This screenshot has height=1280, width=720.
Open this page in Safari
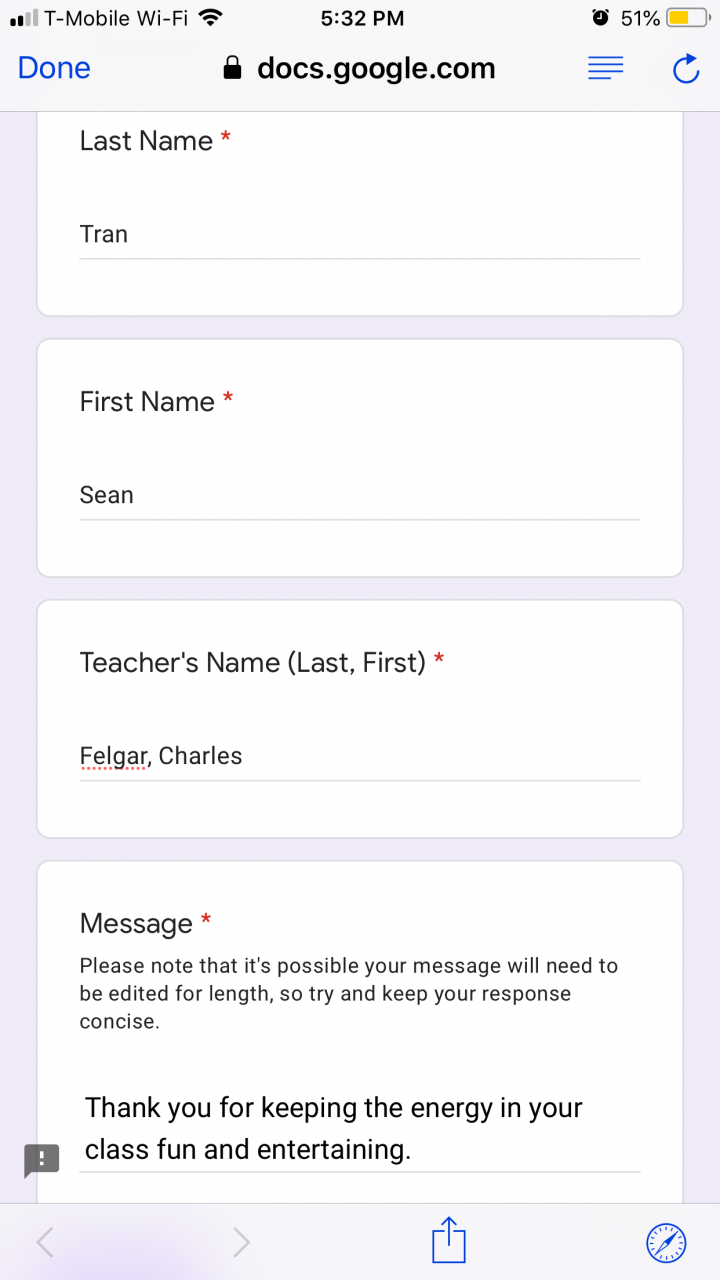point(666,1242)
